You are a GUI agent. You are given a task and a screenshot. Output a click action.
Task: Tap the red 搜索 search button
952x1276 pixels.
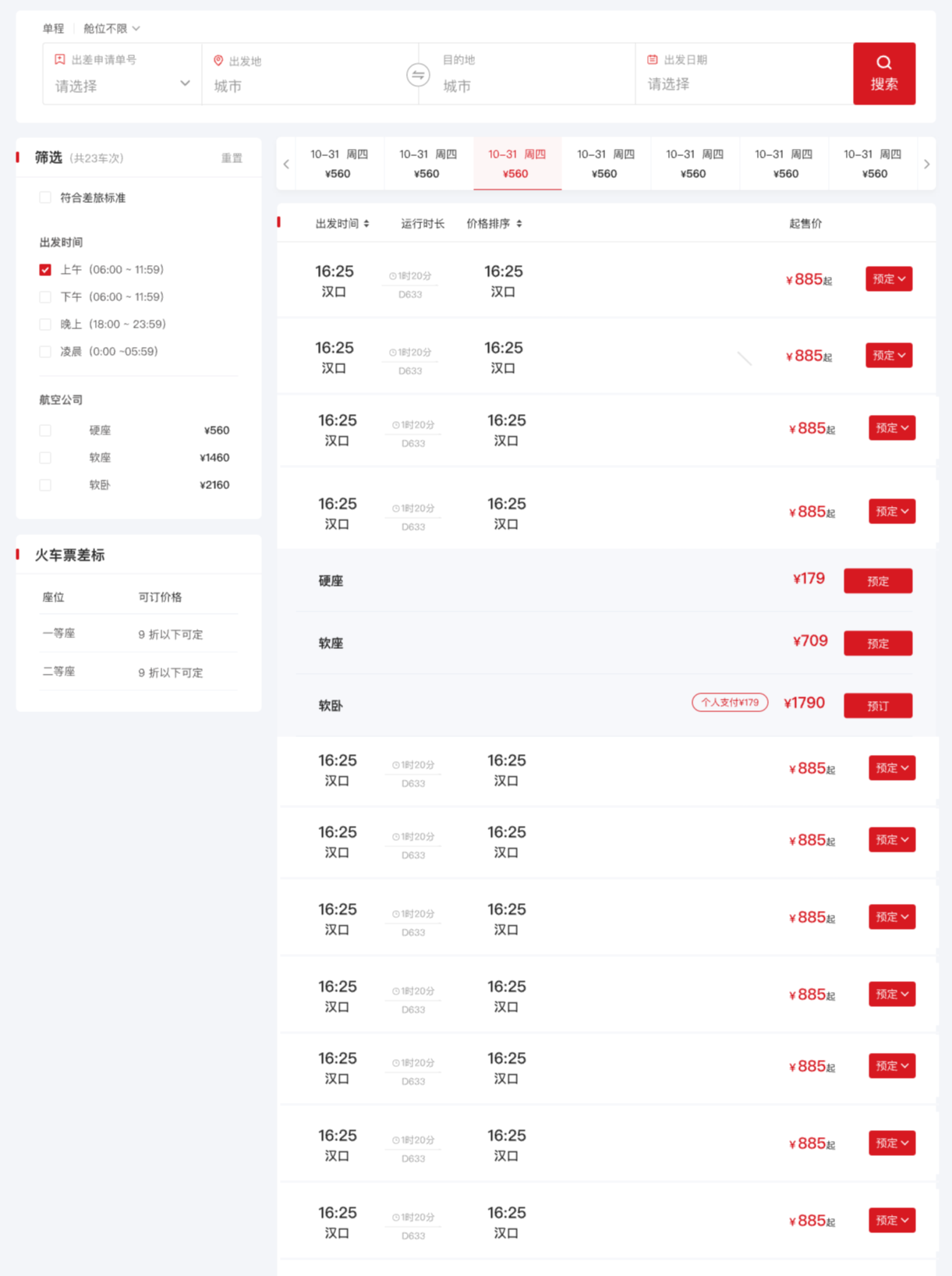(883, 73)
